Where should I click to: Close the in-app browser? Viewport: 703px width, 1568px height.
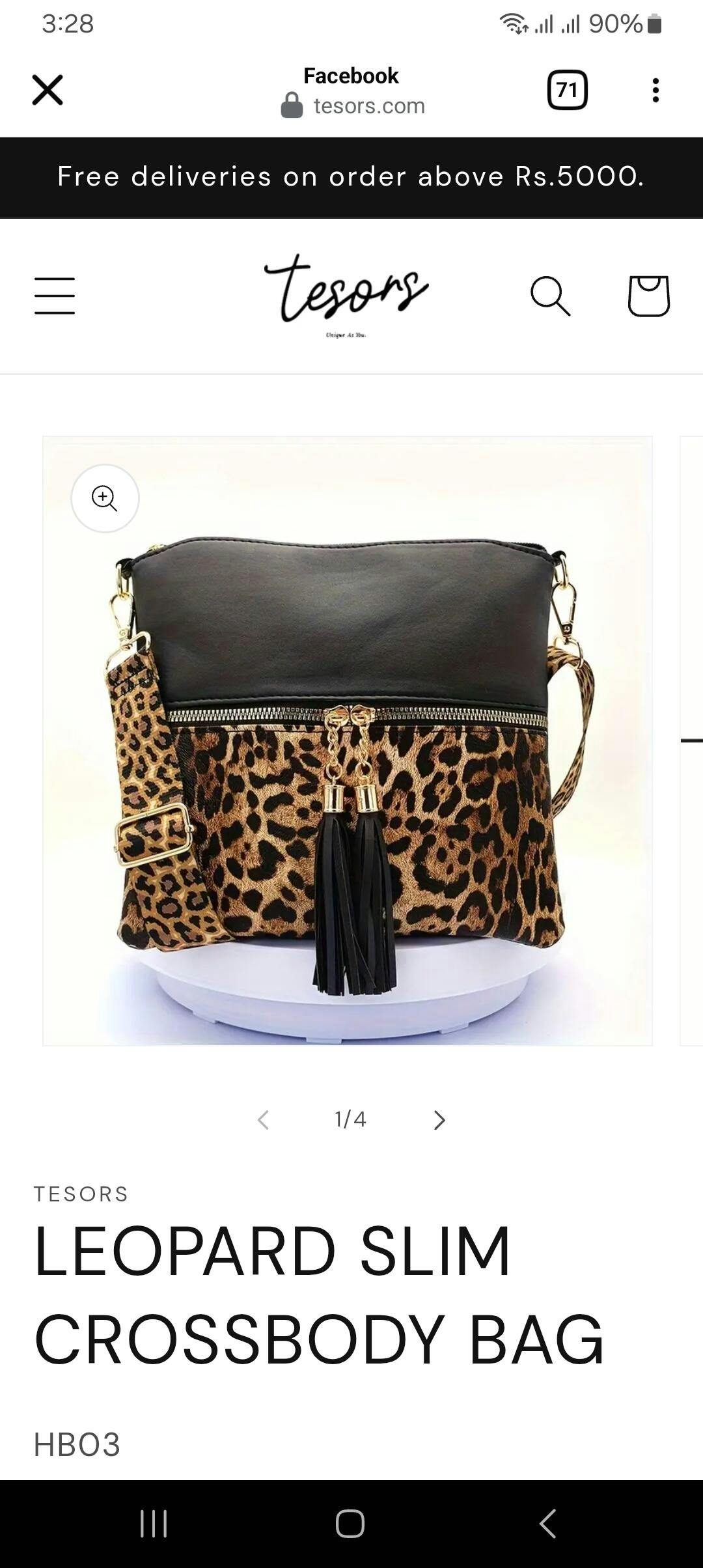point(48,90)
